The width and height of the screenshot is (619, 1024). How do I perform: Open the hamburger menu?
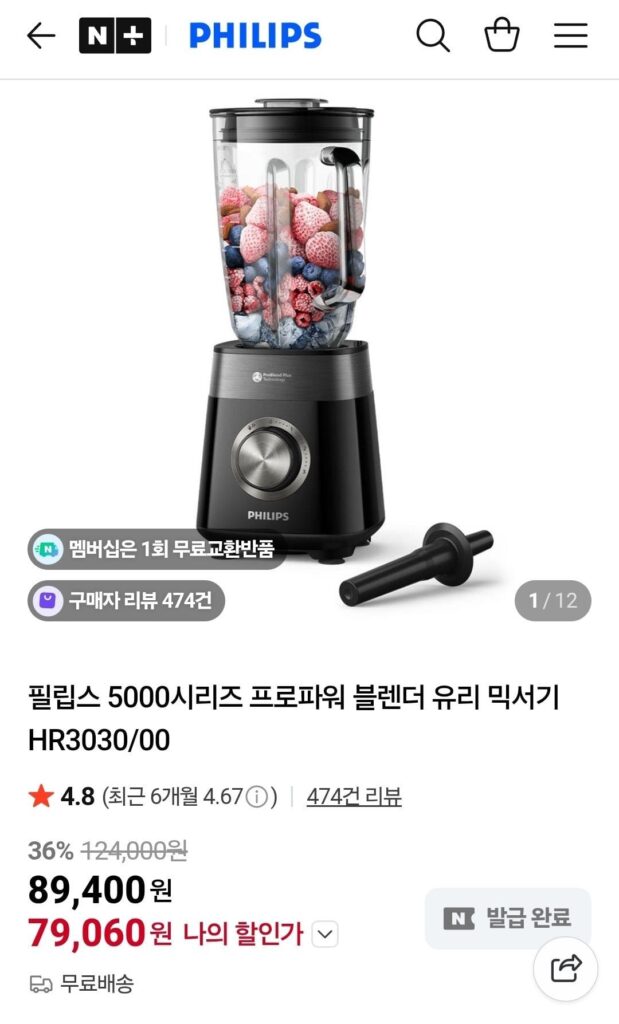pyautogui.click(x=571, y=36)
